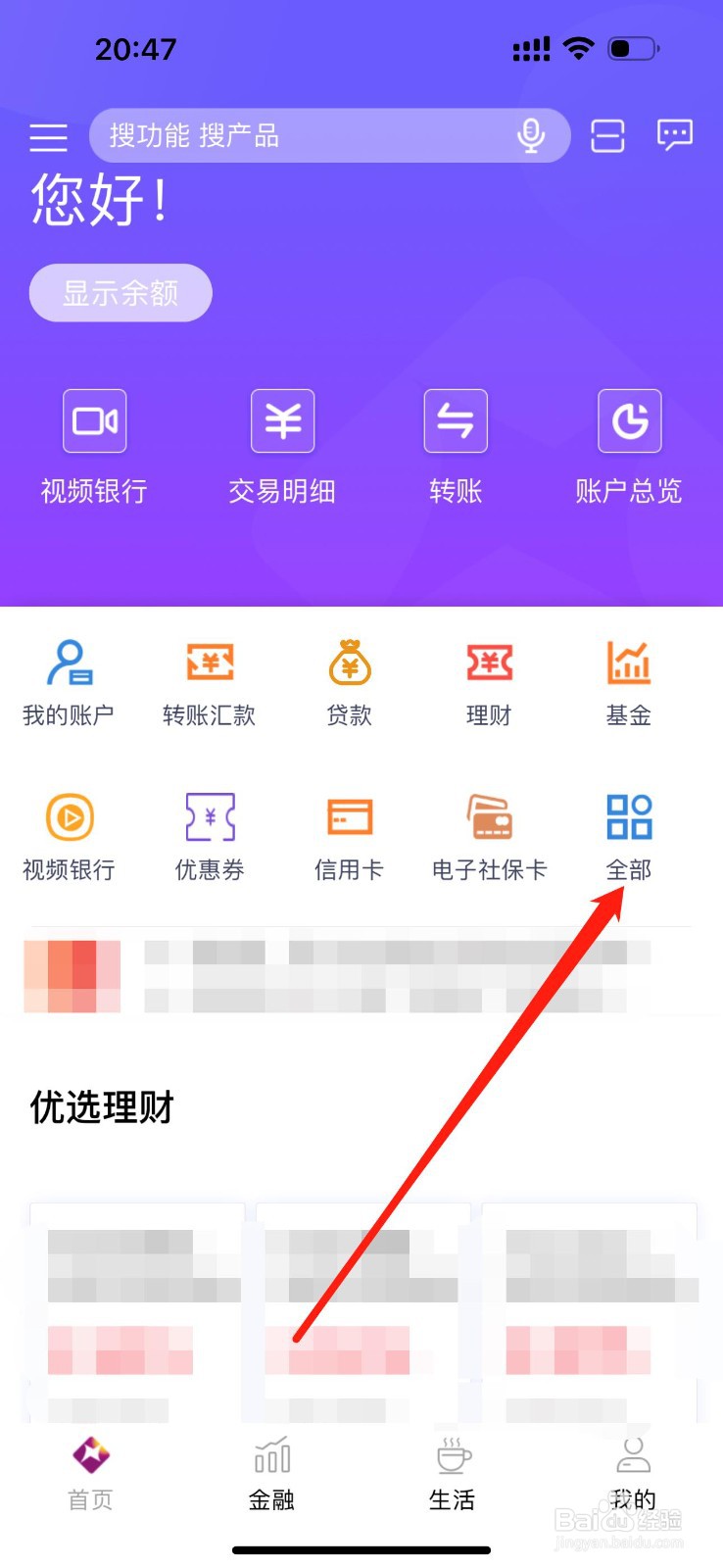Open the 优惠券 coupons icon
Image resolution: width=723 pixels, height=1568 pixels.
point(209,835)
